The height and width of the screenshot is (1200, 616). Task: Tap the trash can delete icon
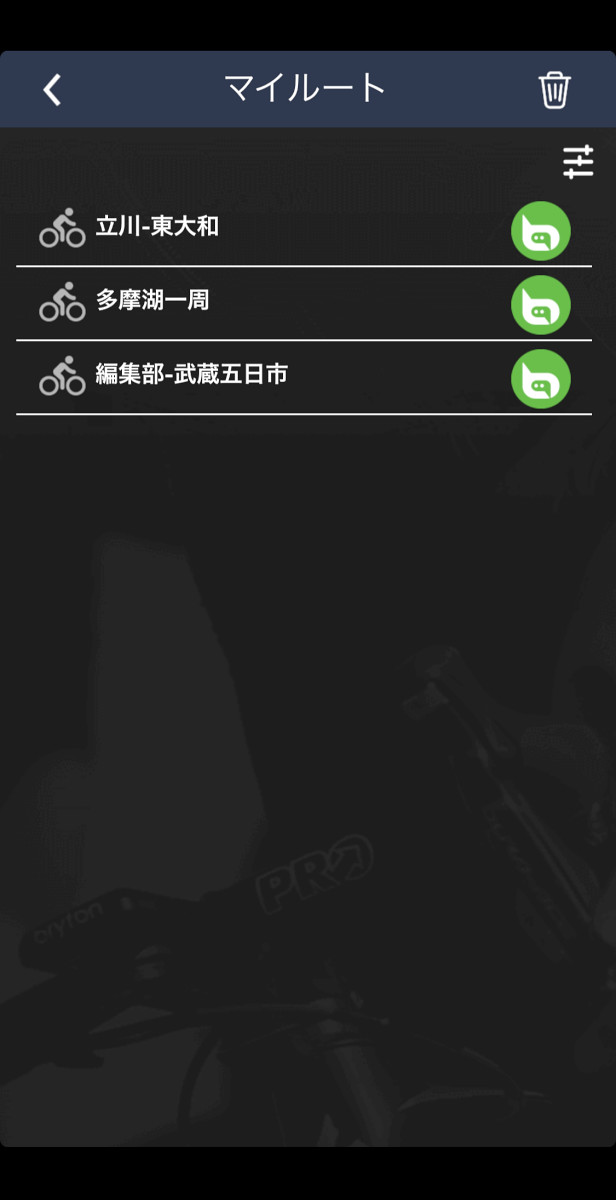555,90
